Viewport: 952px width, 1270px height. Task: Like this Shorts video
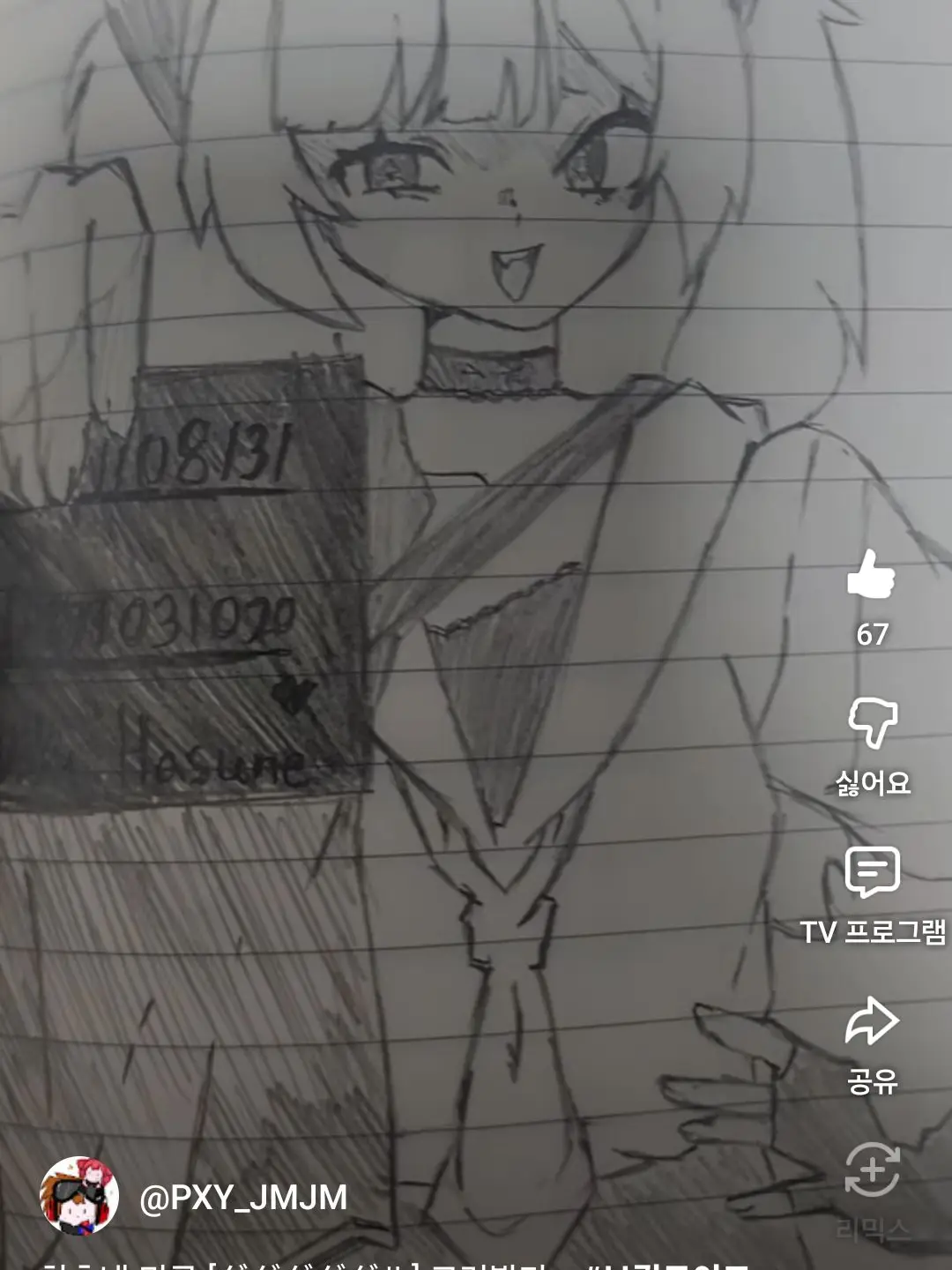(x=871, y=575)
